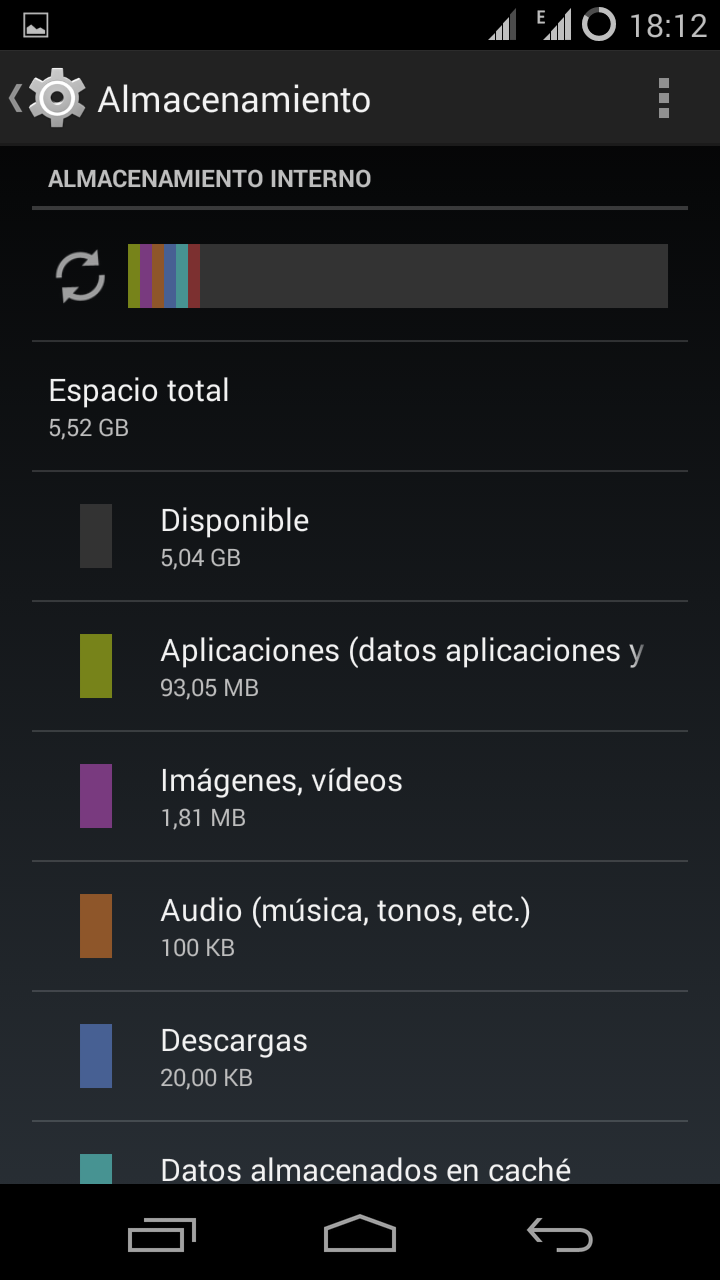This screenshot has height=1280, width=720.
Task: Open Aplicaciones storage details
Action: [x=360, y=666]
